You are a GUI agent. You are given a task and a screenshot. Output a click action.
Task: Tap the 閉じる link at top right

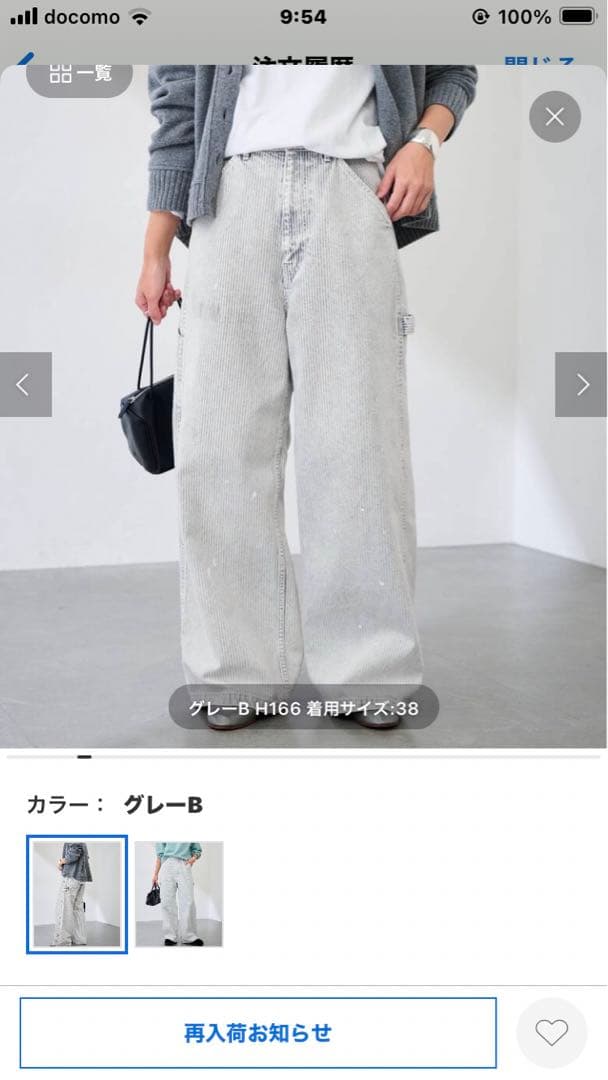[x=540, y=60]
